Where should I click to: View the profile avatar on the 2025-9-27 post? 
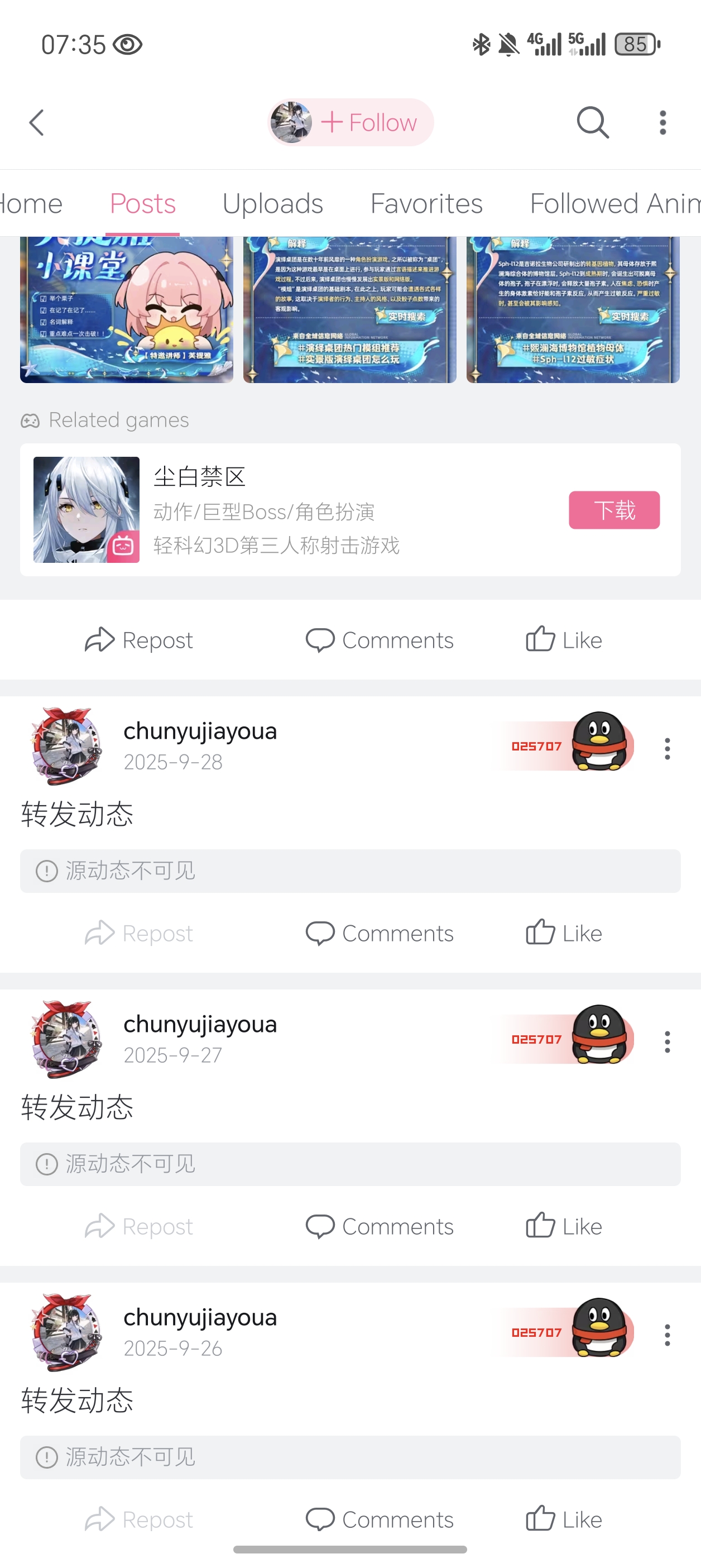point(66,1039)
